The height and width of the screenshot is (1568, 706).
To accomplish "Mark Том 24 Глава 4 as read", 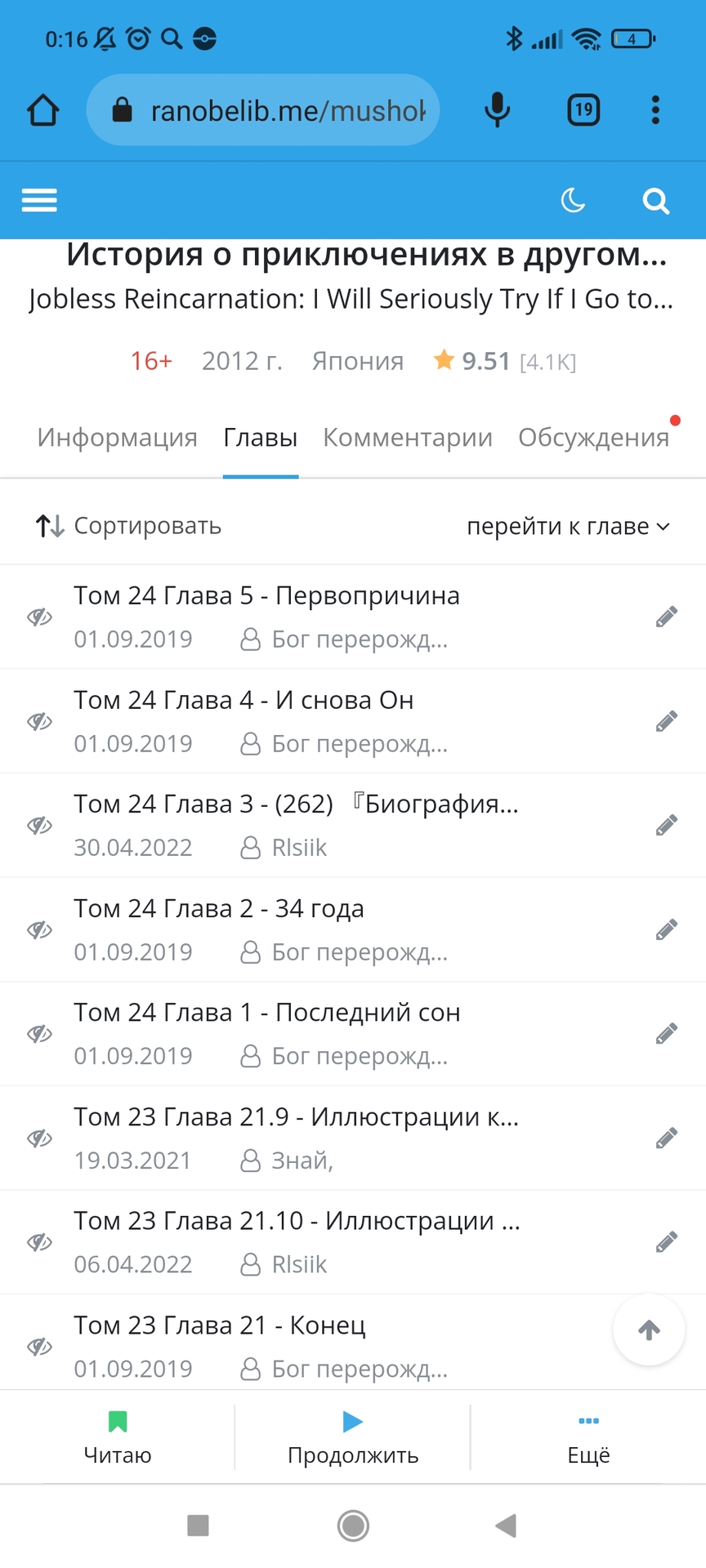I will pos(39,722).
